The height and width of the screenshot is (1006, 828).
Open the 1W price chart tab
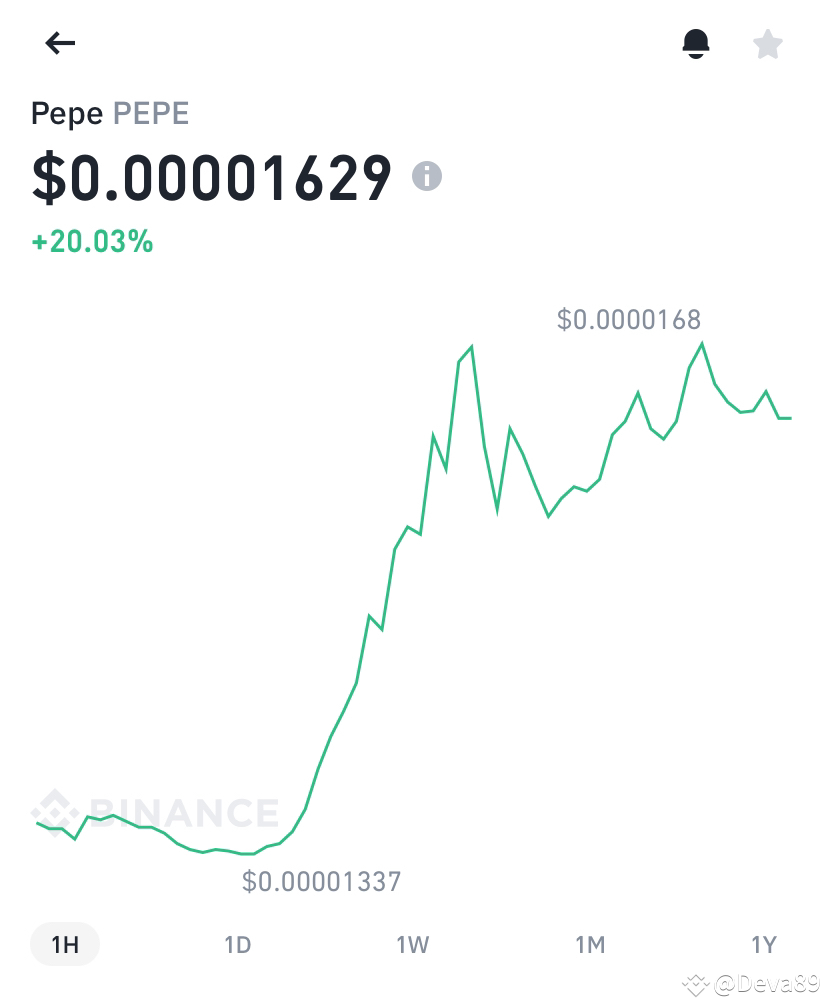pos(413,943)
